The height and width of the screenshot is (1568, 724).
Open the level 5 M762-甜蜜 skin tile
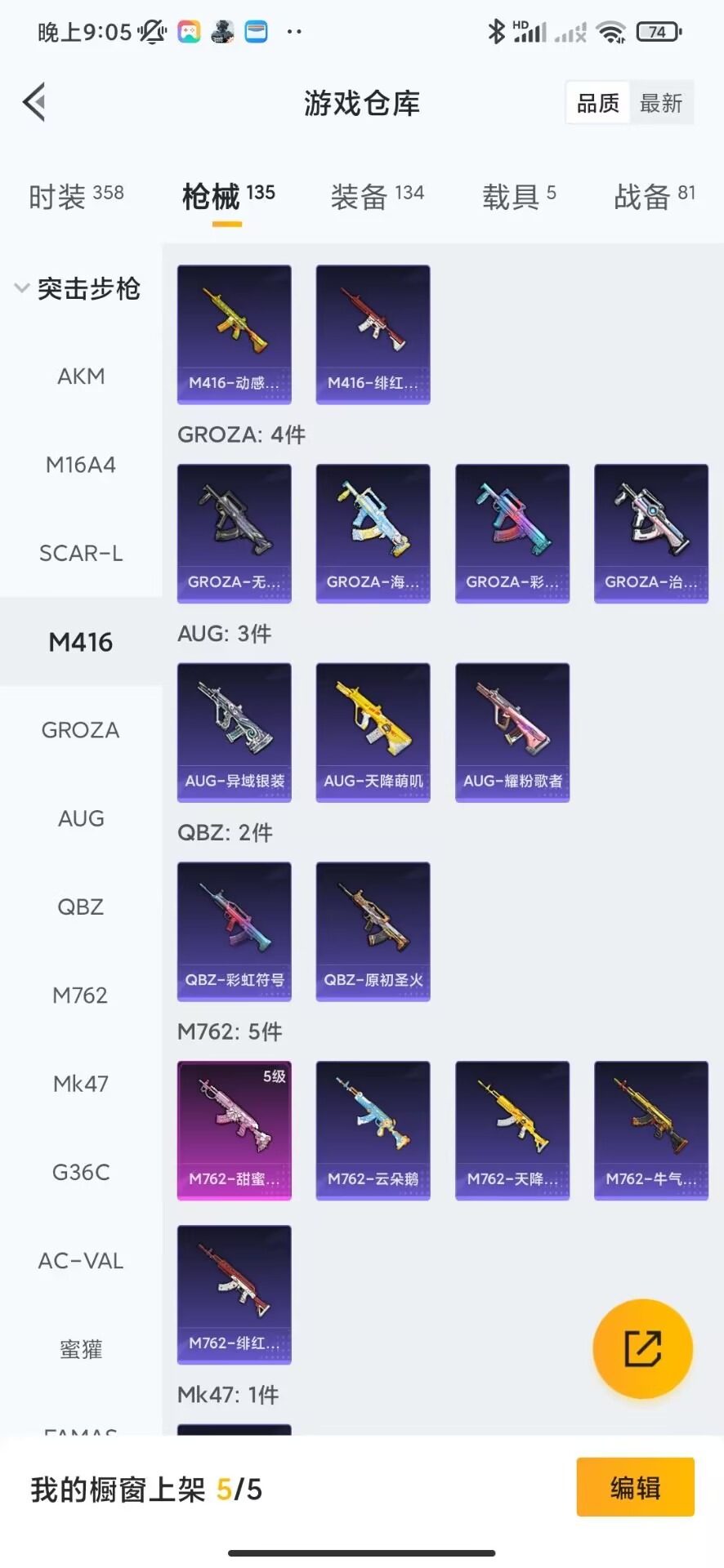point(235,1131)
